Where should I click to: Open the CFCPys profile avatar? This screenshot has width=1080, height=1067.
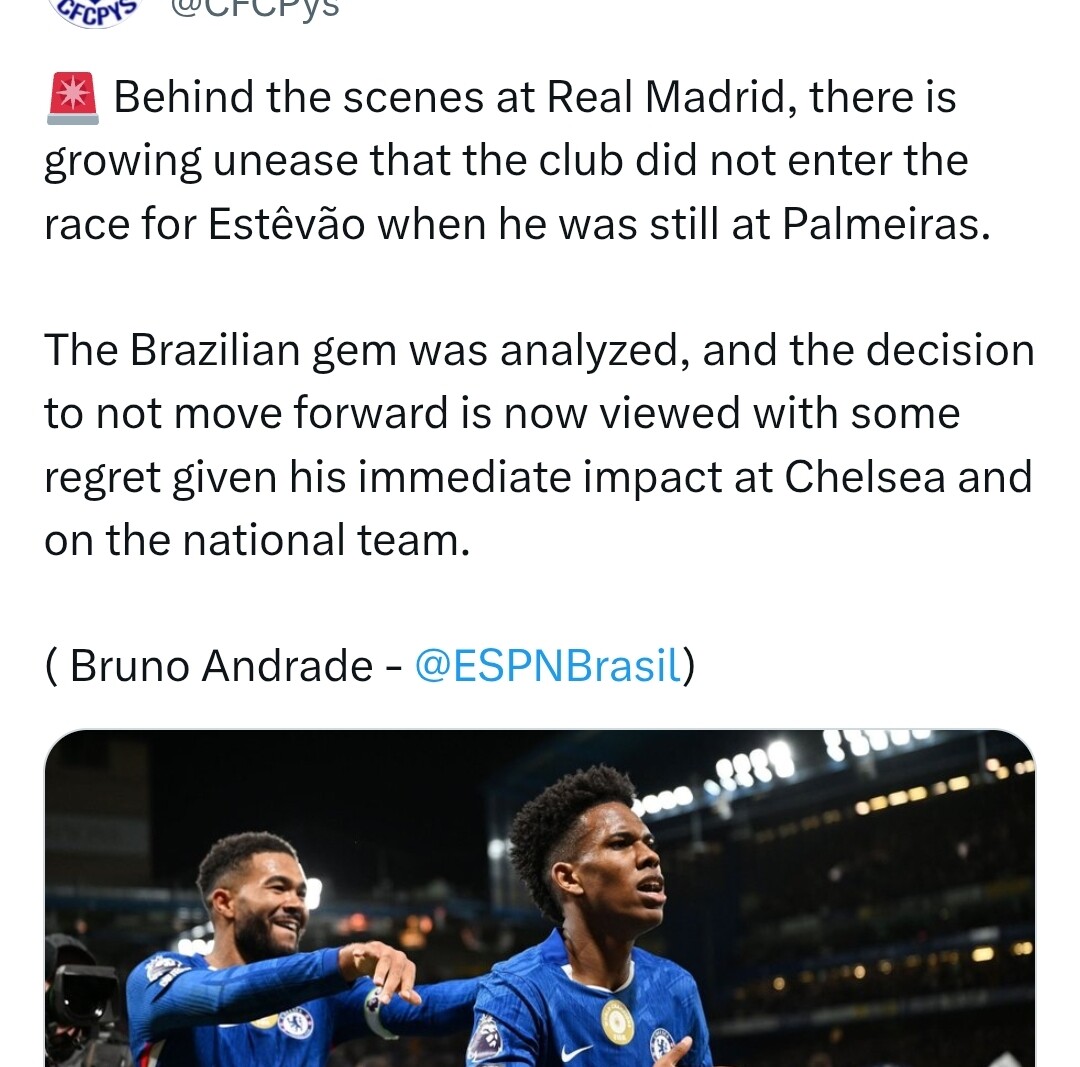(x=96, y=10)
